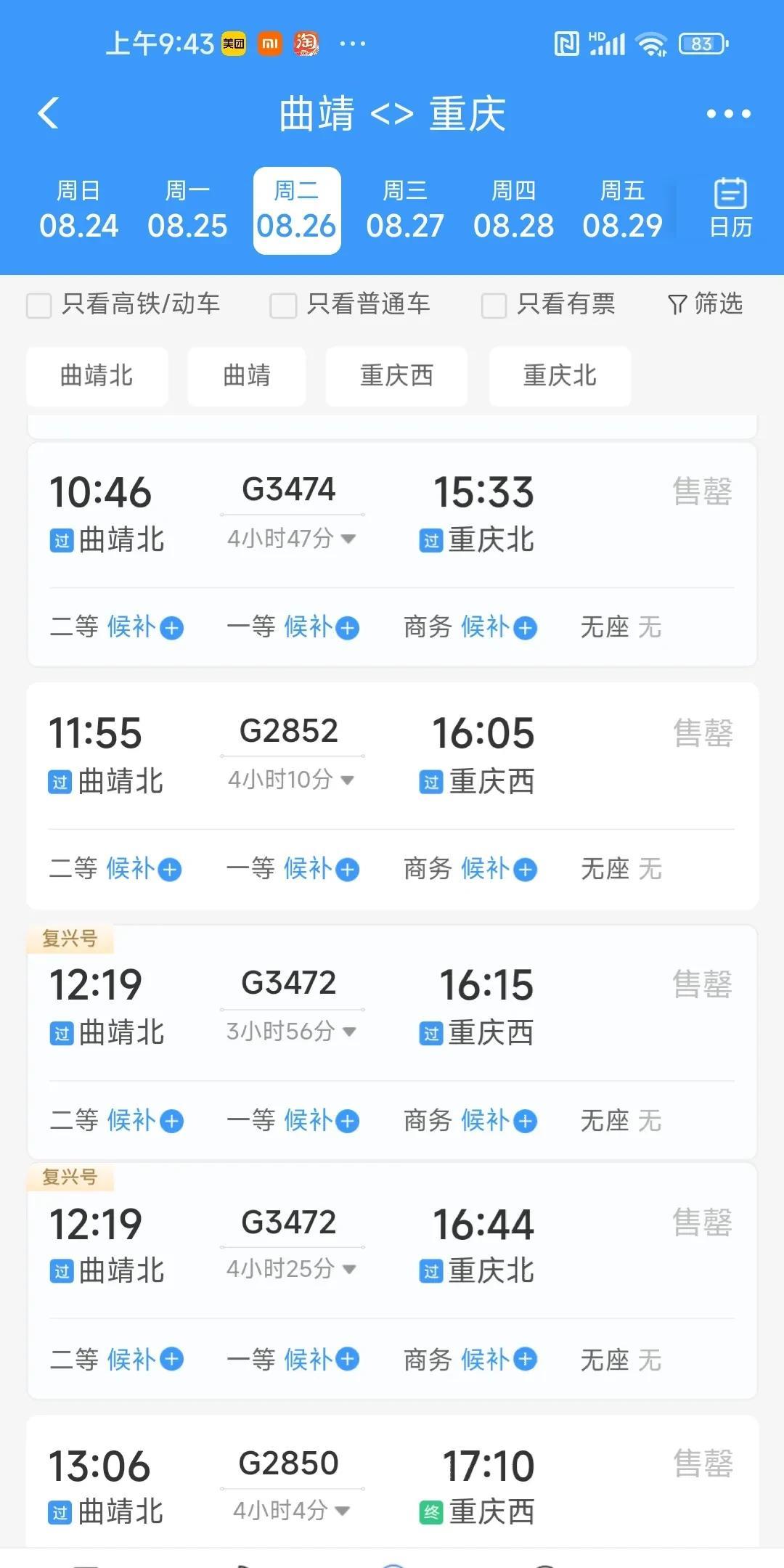This screenshot has height=1568, width=784.
Task: Enable the 只看普通车 checkbox
Action: coord(283,306)
